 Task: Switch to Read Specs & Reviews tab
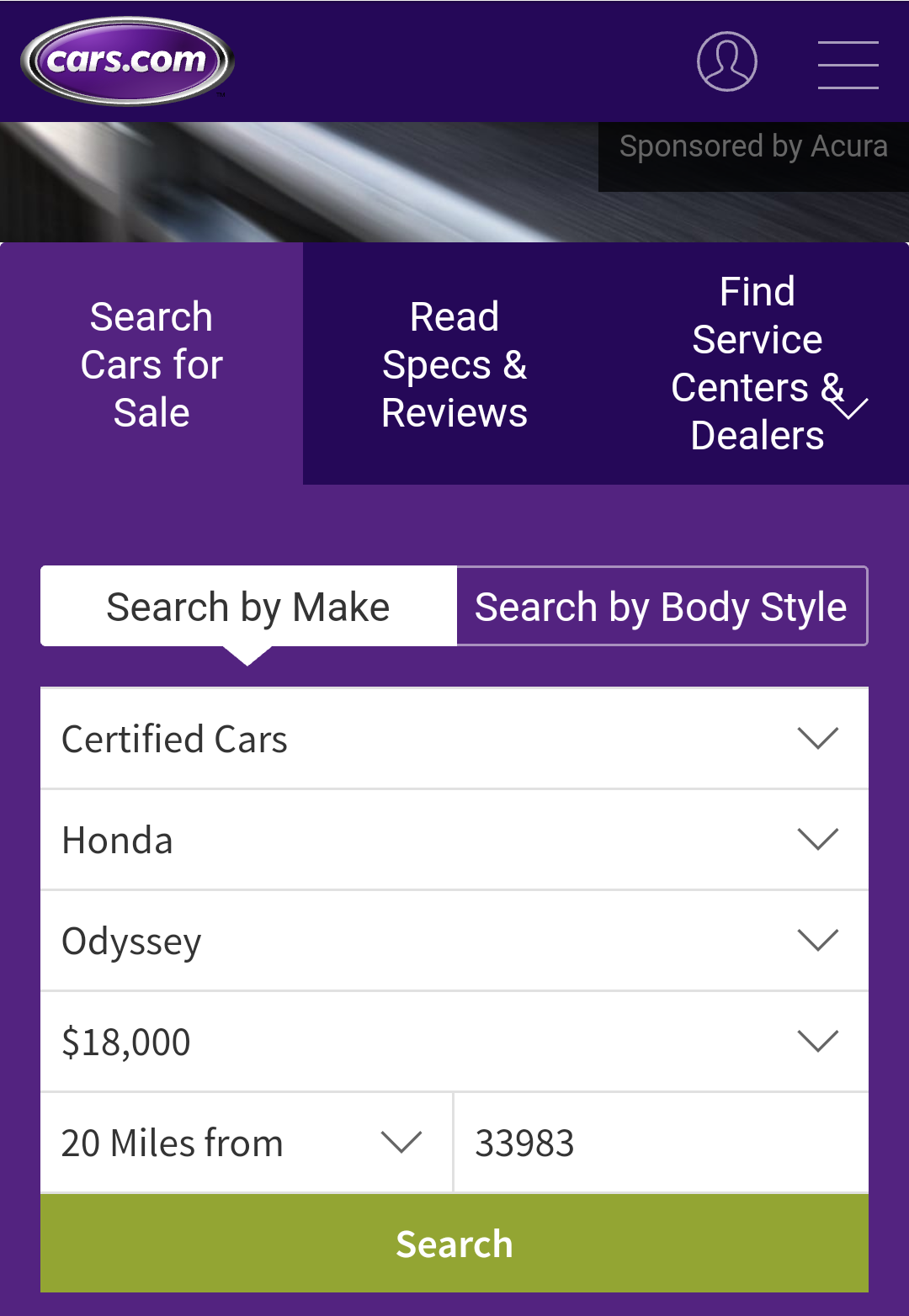pyautogui.click(x=454, y=364)
